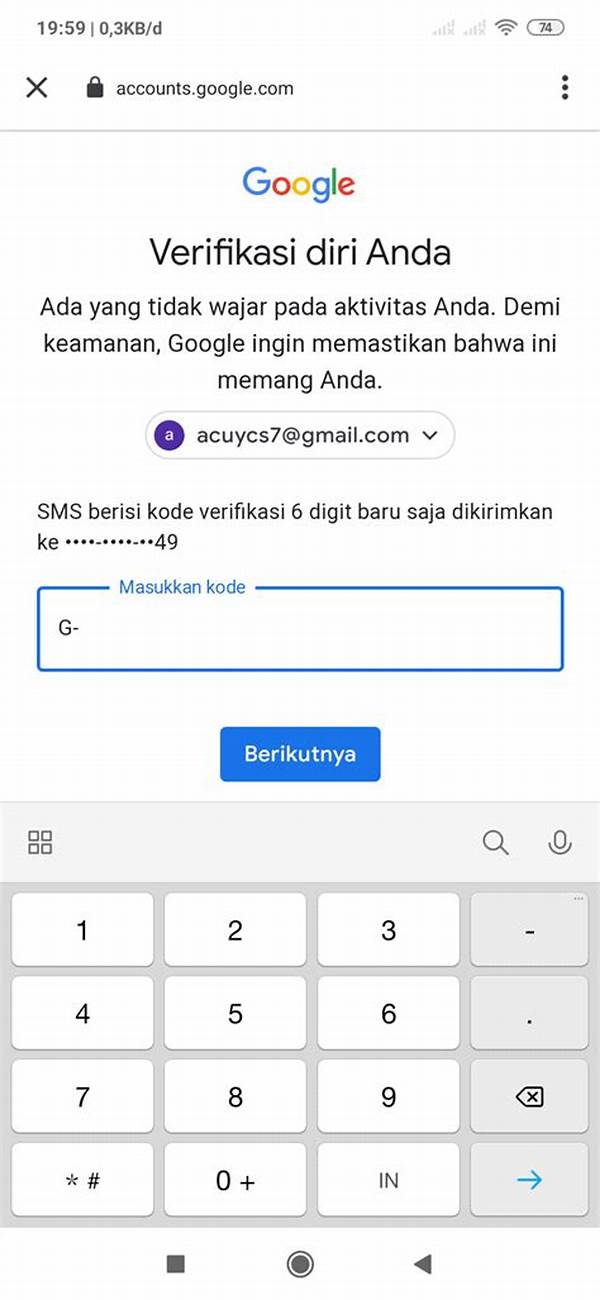Activate keyboard voice input microphone
This screenshot has width=600, height=1300.
tap(559, 842)
